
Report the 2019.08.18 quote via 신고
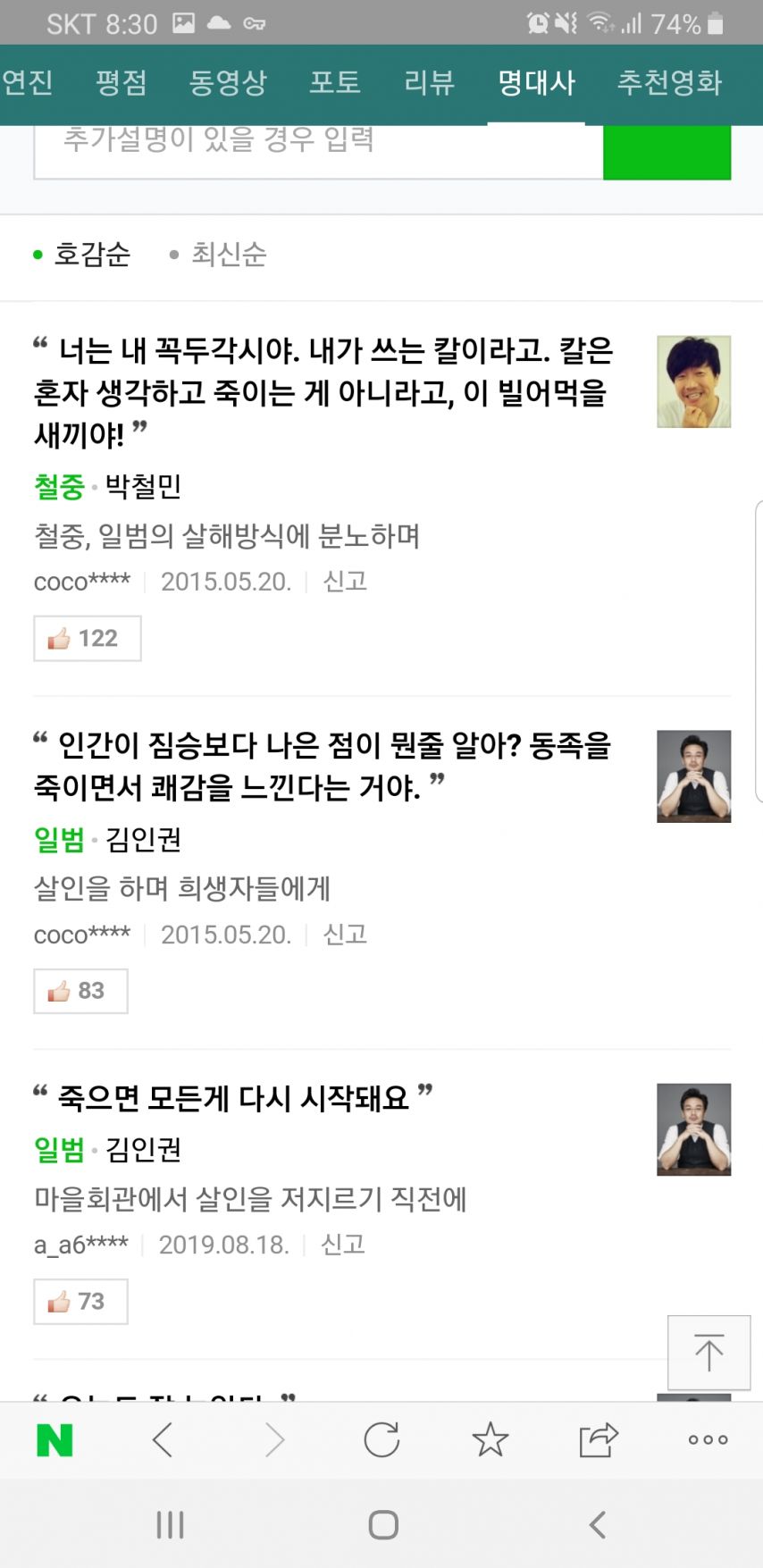[343, 1245]
